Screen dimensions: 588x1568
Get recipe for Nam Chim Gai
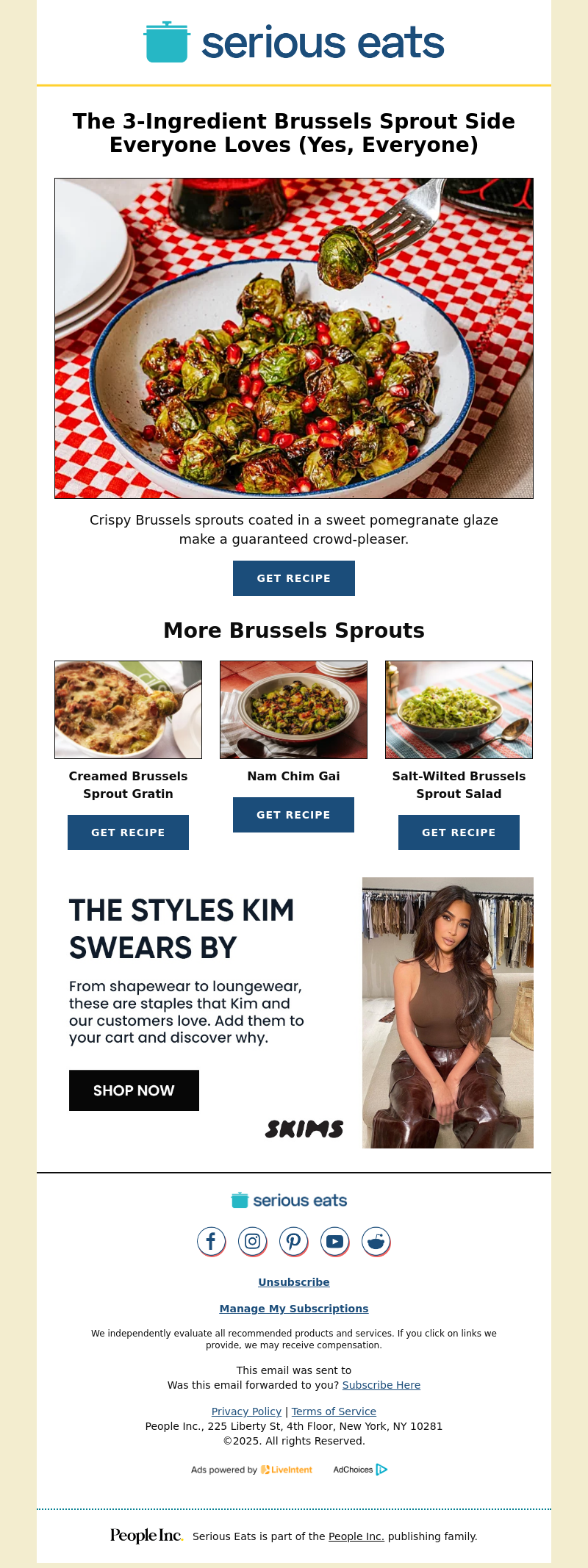[293, 815]
